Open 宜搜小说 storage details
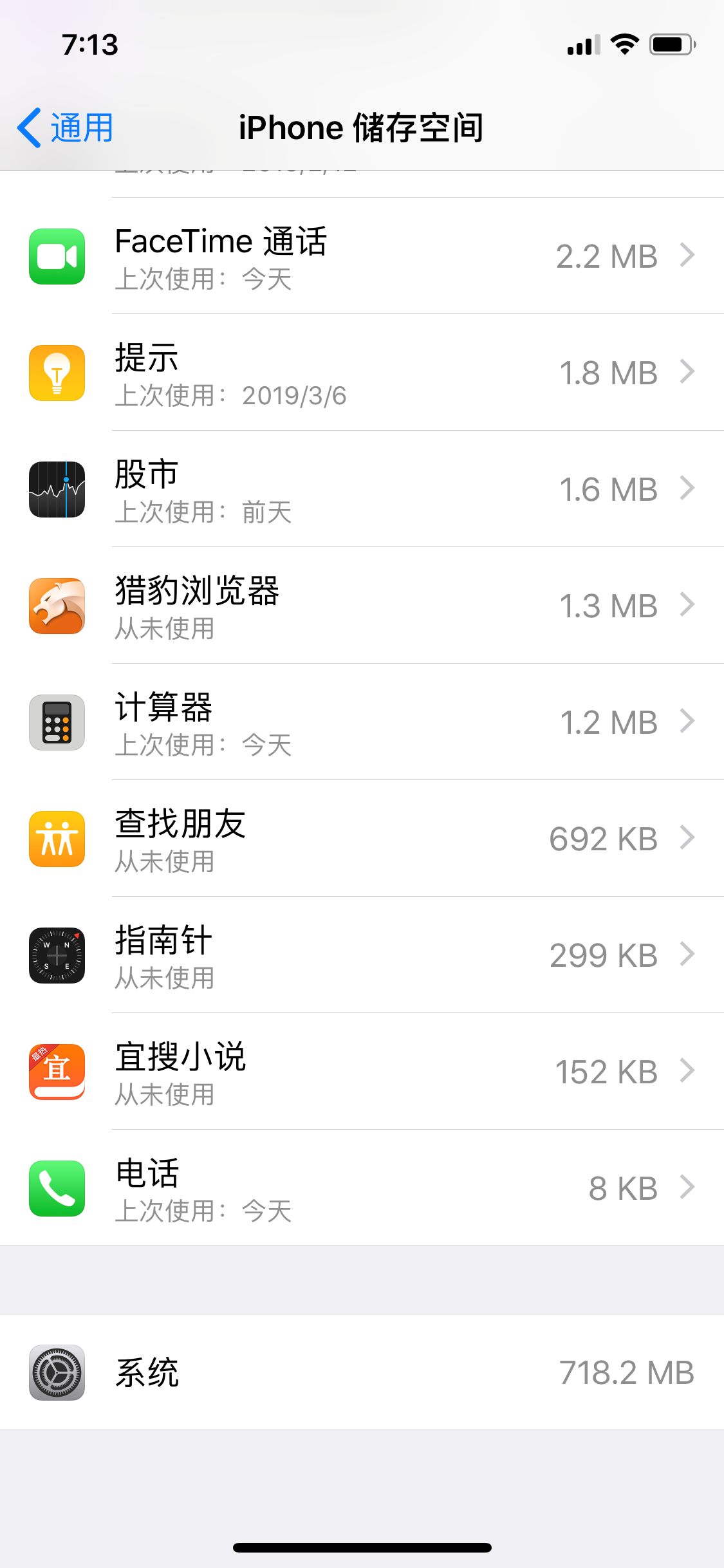 point(362,1072)
